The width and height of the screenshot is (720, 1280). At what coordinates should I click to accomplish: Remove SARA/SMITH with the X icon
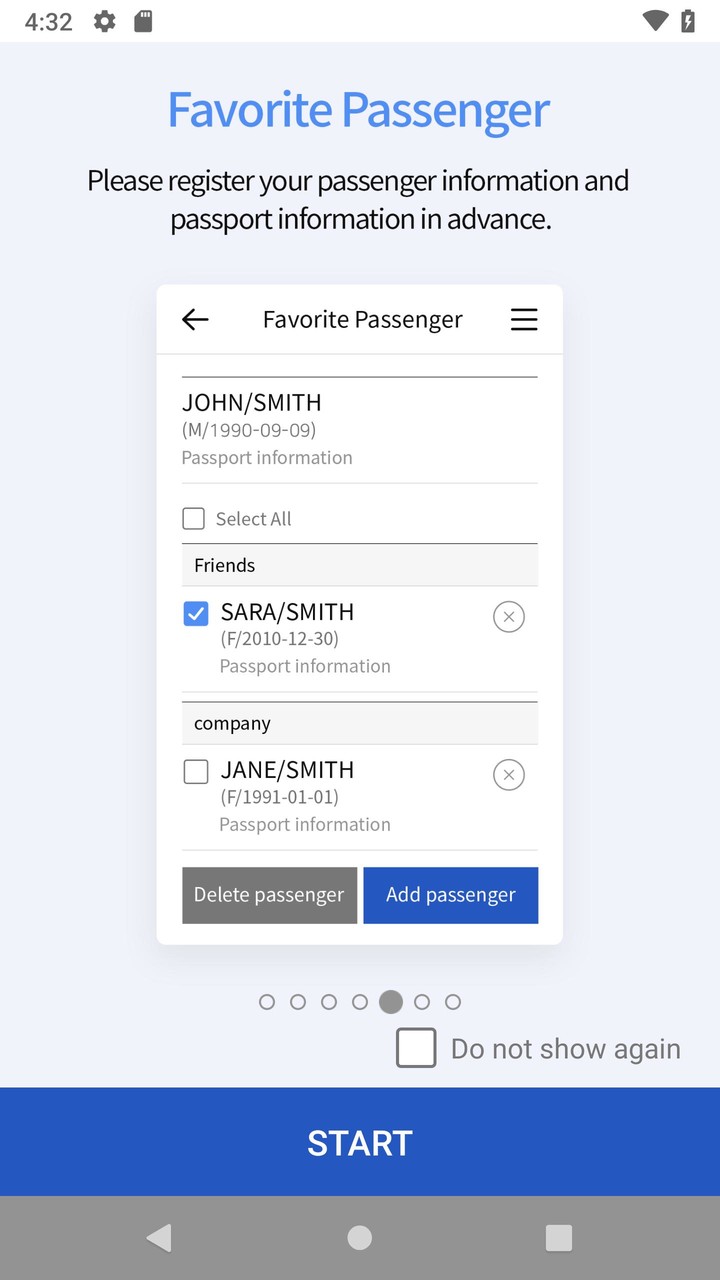click(508, 617)
